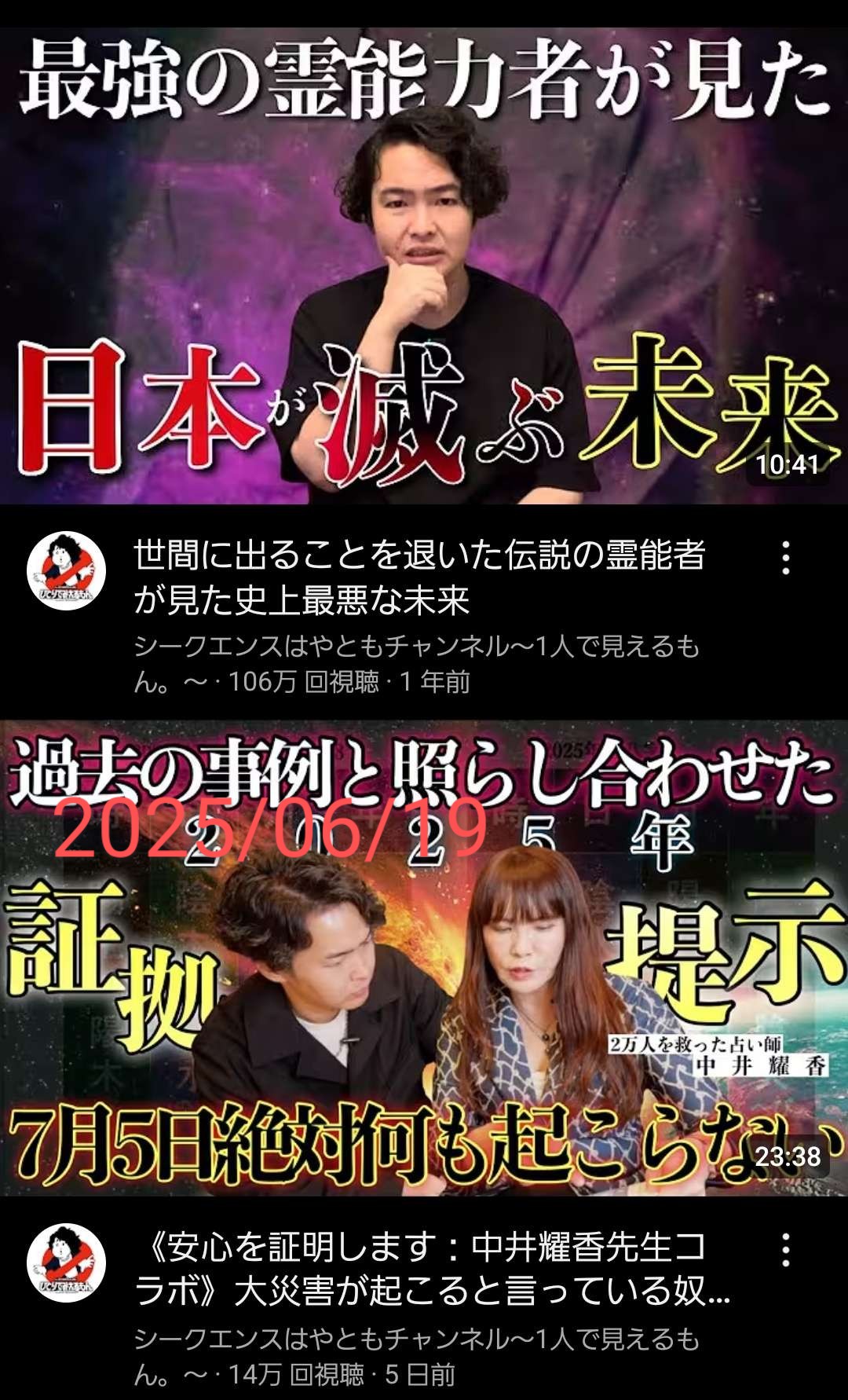
Task: Open overflow menu for 世間に出ることを退いた video
Action: coord(785,558)
